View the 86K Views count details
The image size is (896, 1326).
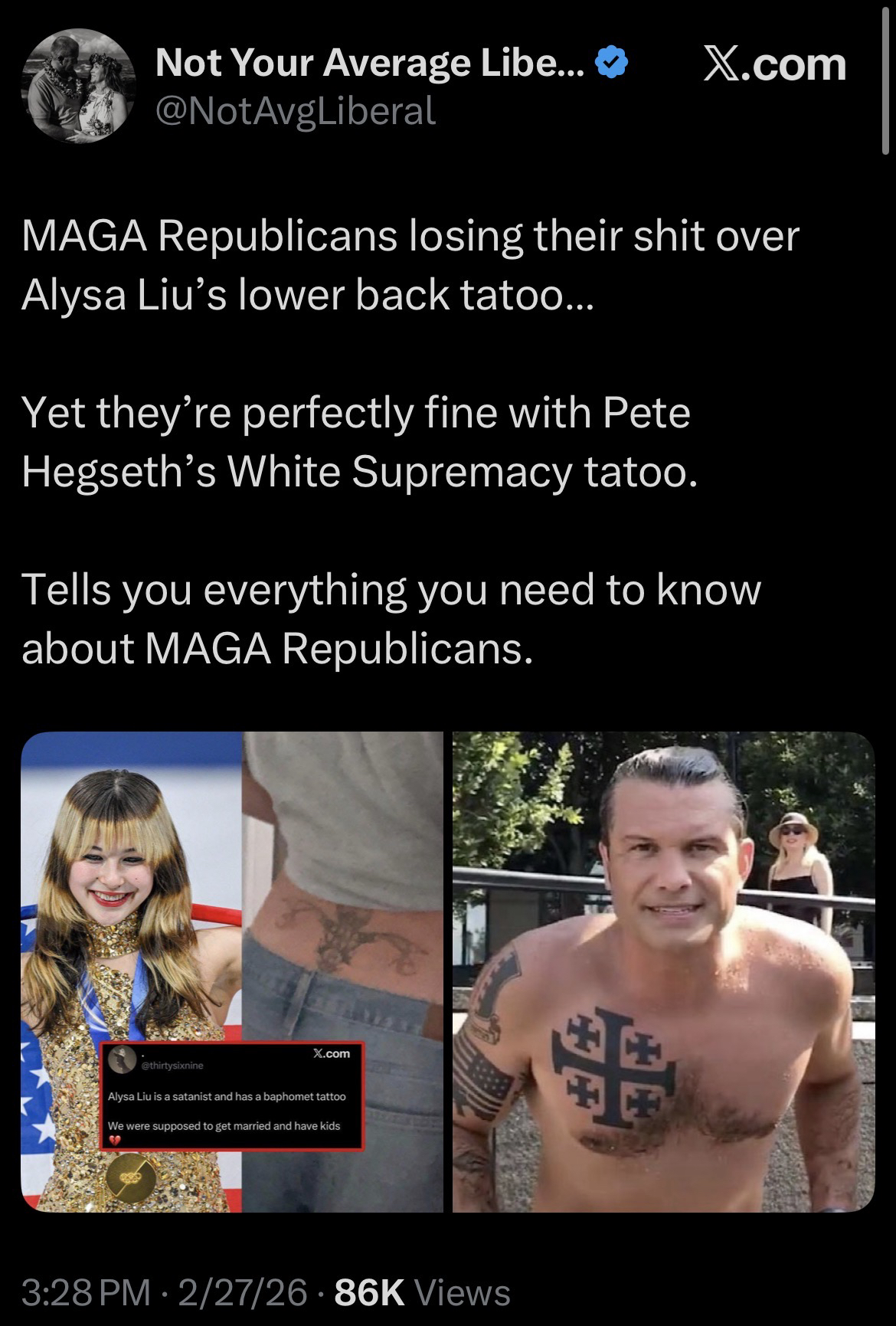click(422, 1292)
